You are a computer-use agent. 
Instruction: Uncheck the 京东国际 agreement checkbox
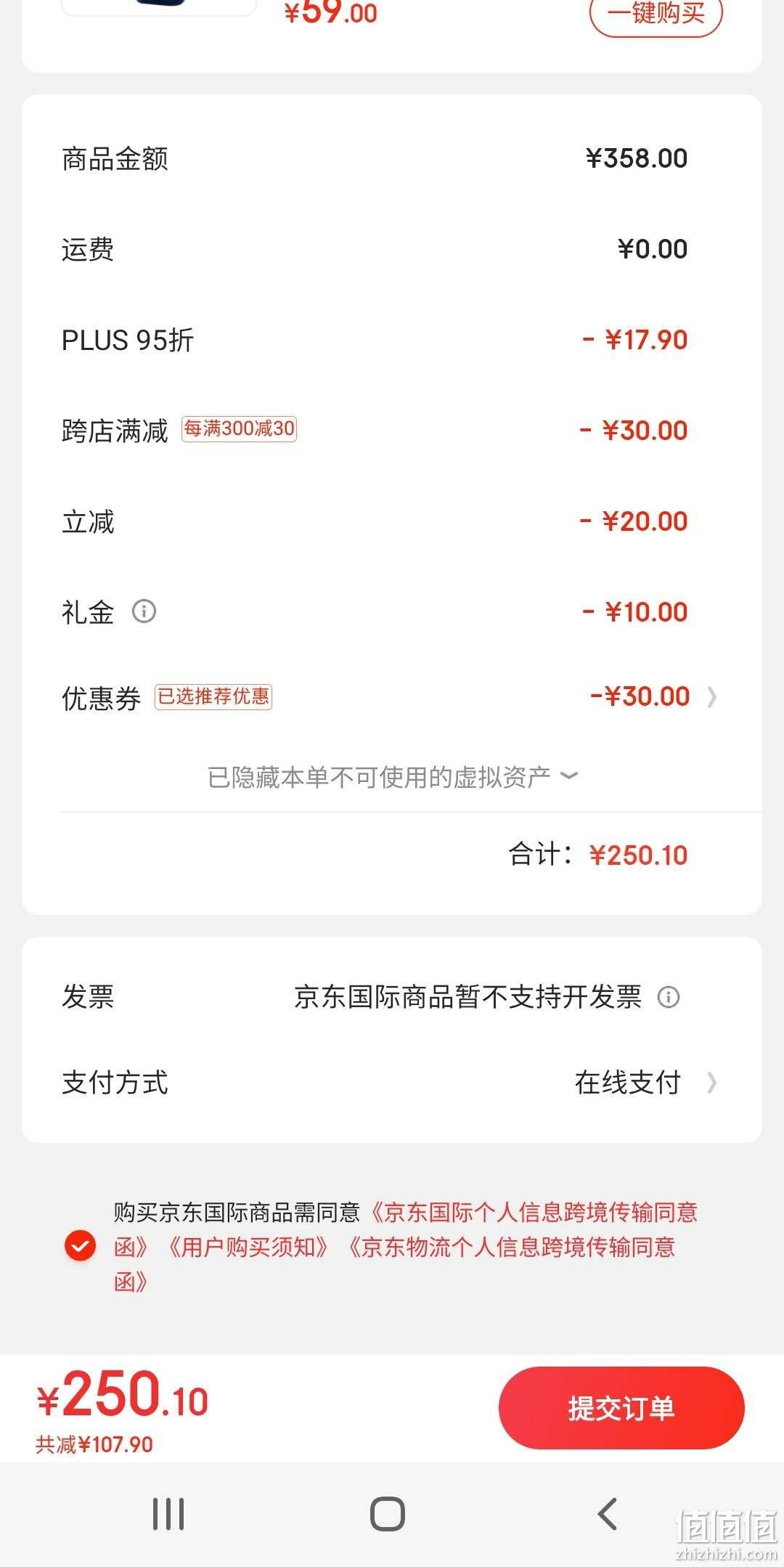click(80, 1247)
